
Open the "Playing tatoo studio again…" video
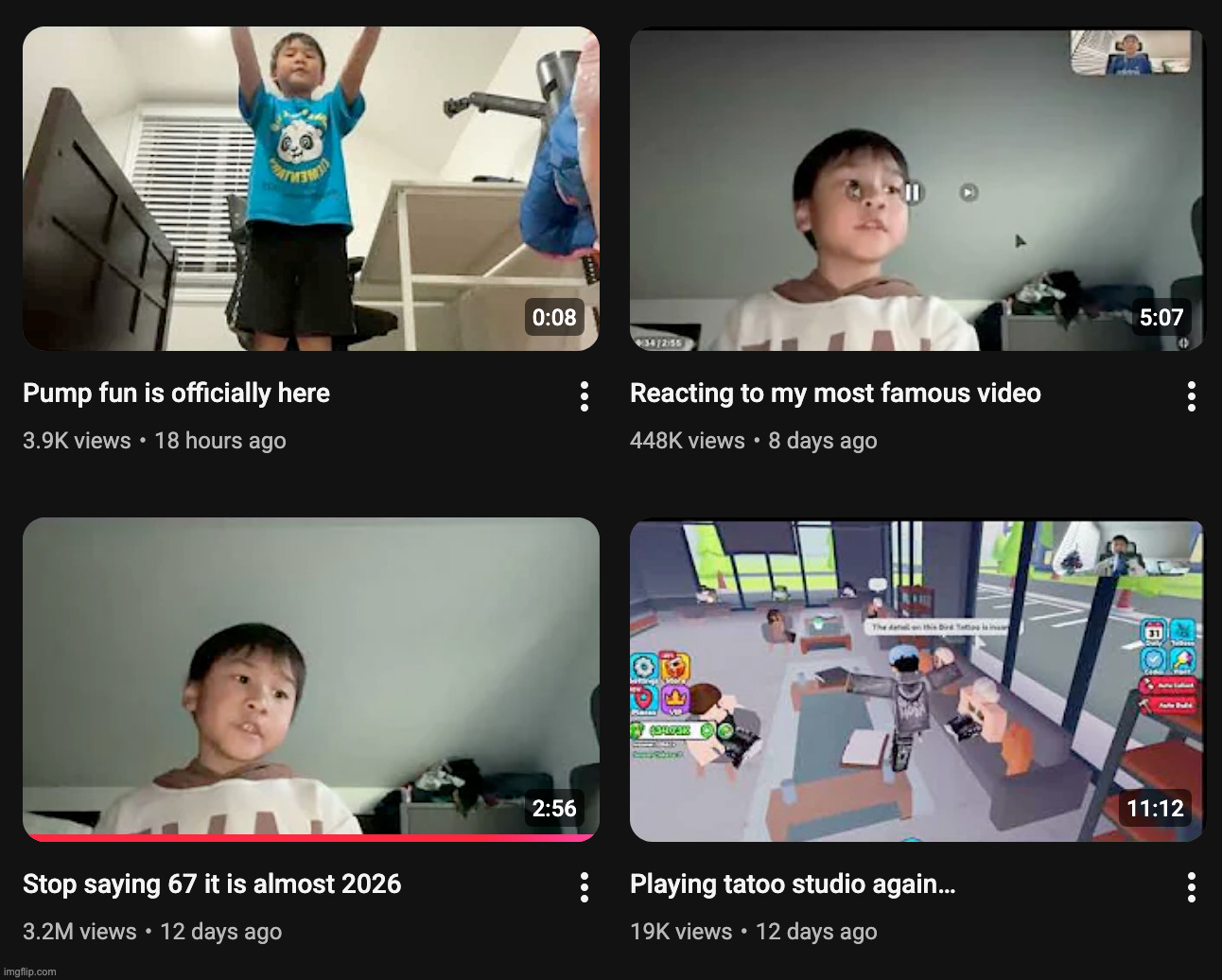[916, 679]
